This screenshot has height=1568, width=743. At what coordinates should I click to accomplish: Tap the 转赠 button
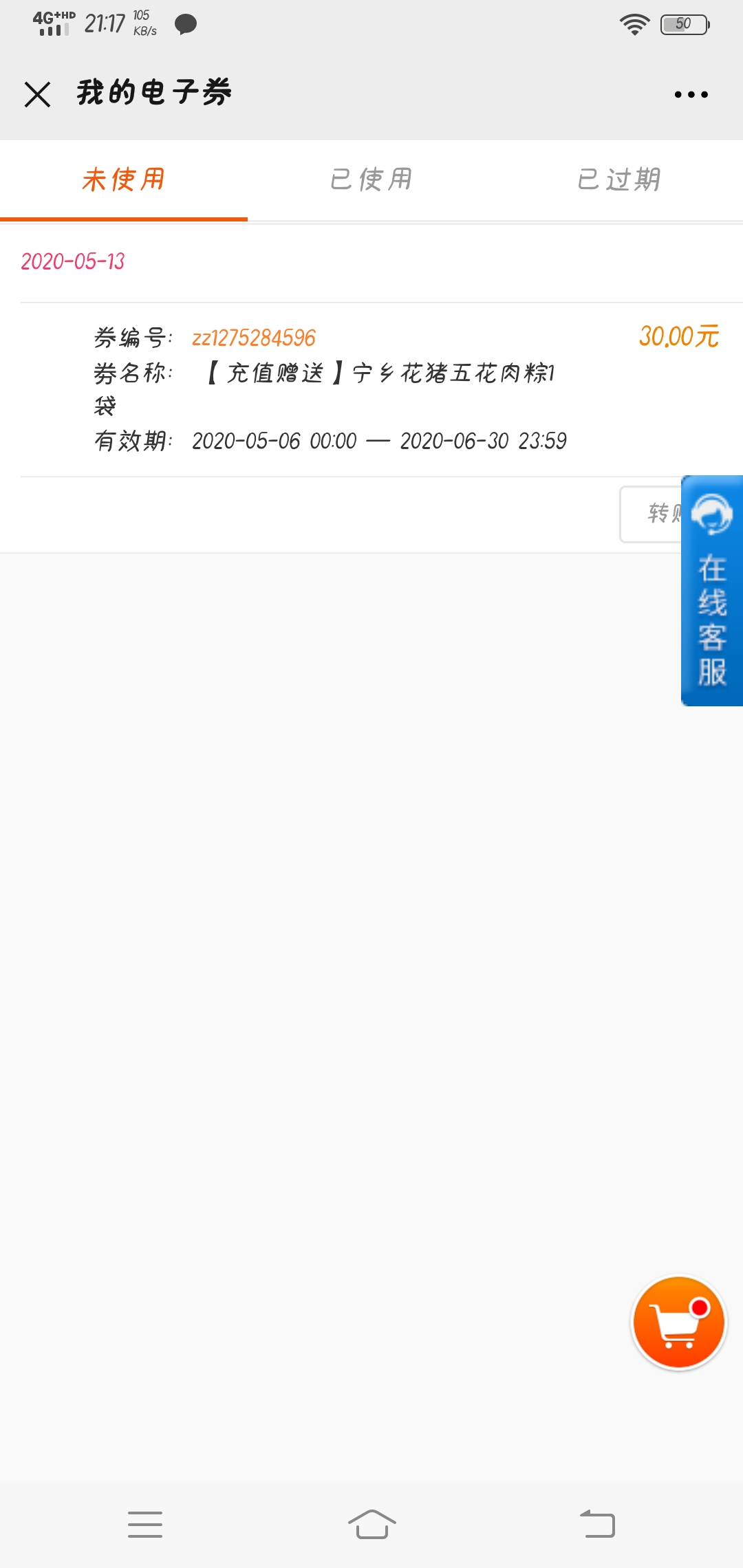tap(652, 514)
